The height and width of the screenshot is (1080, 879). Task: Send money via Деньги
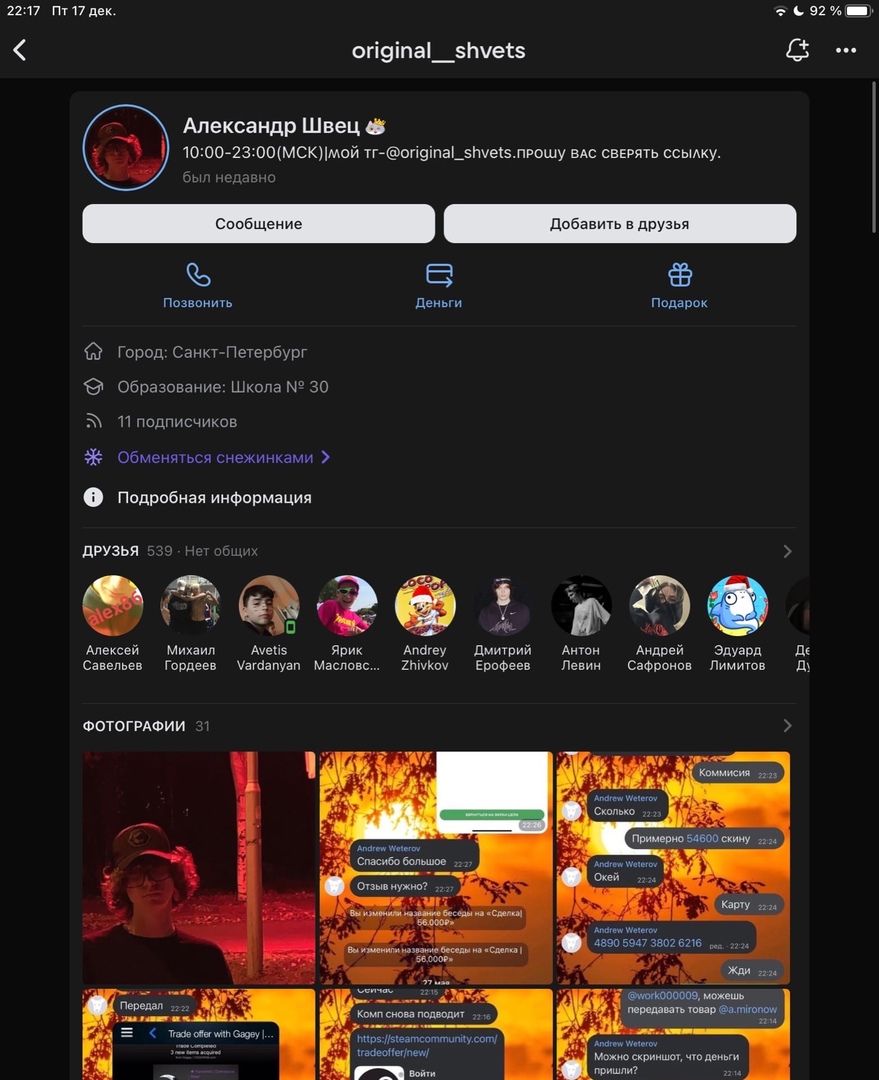439,285
